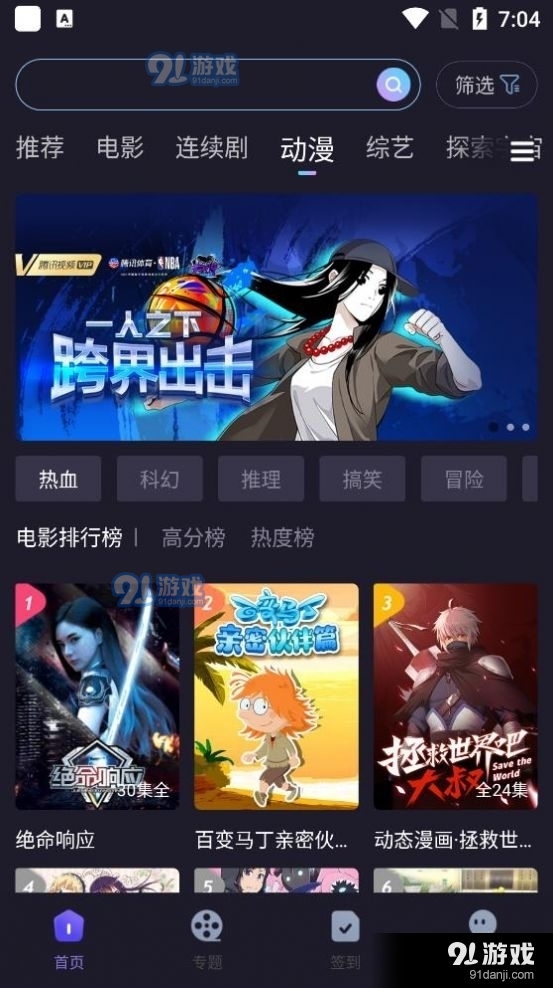
Task: Tap the purple search icon
Action: tap(394, 84)
